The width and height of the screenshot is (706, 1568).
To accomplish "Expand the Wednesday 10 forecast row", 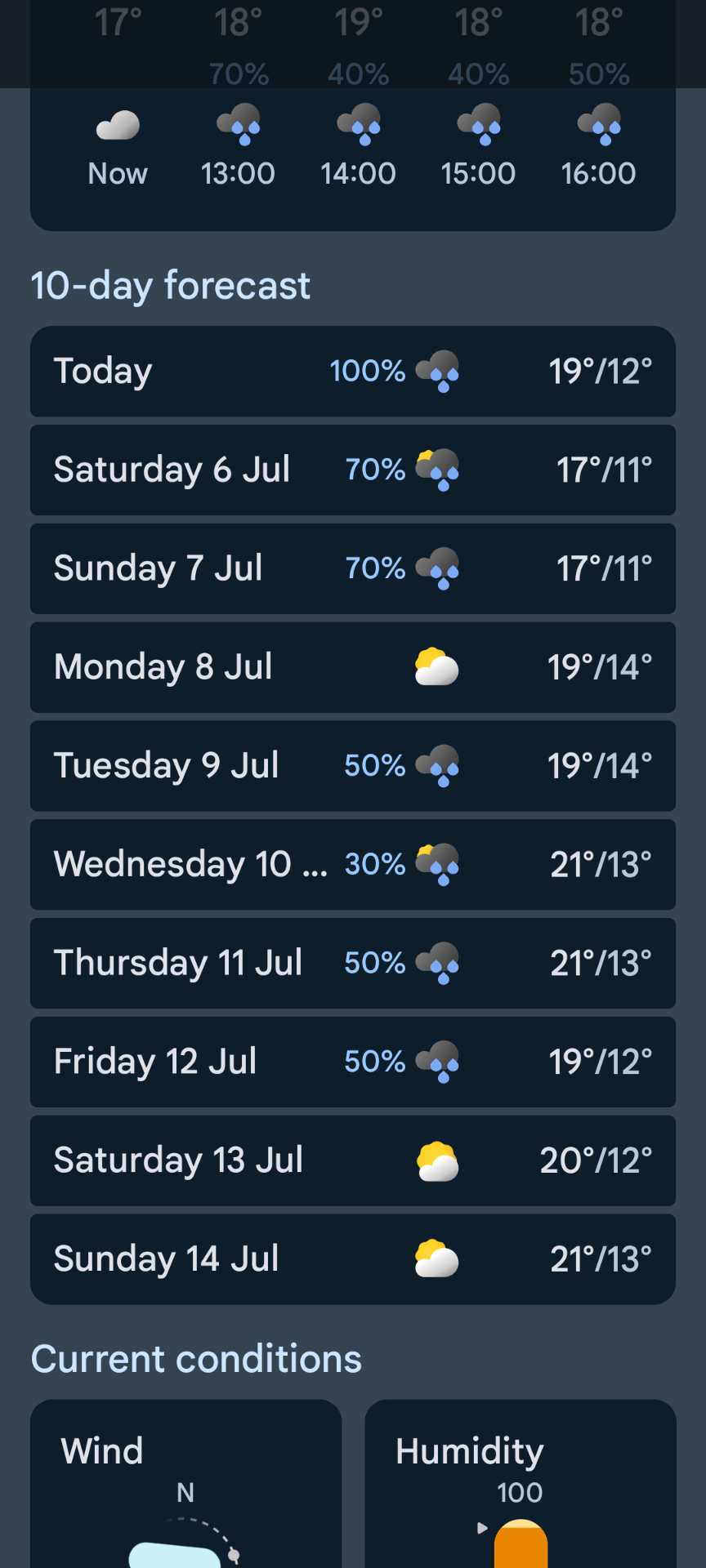I will tap(353, 864).
